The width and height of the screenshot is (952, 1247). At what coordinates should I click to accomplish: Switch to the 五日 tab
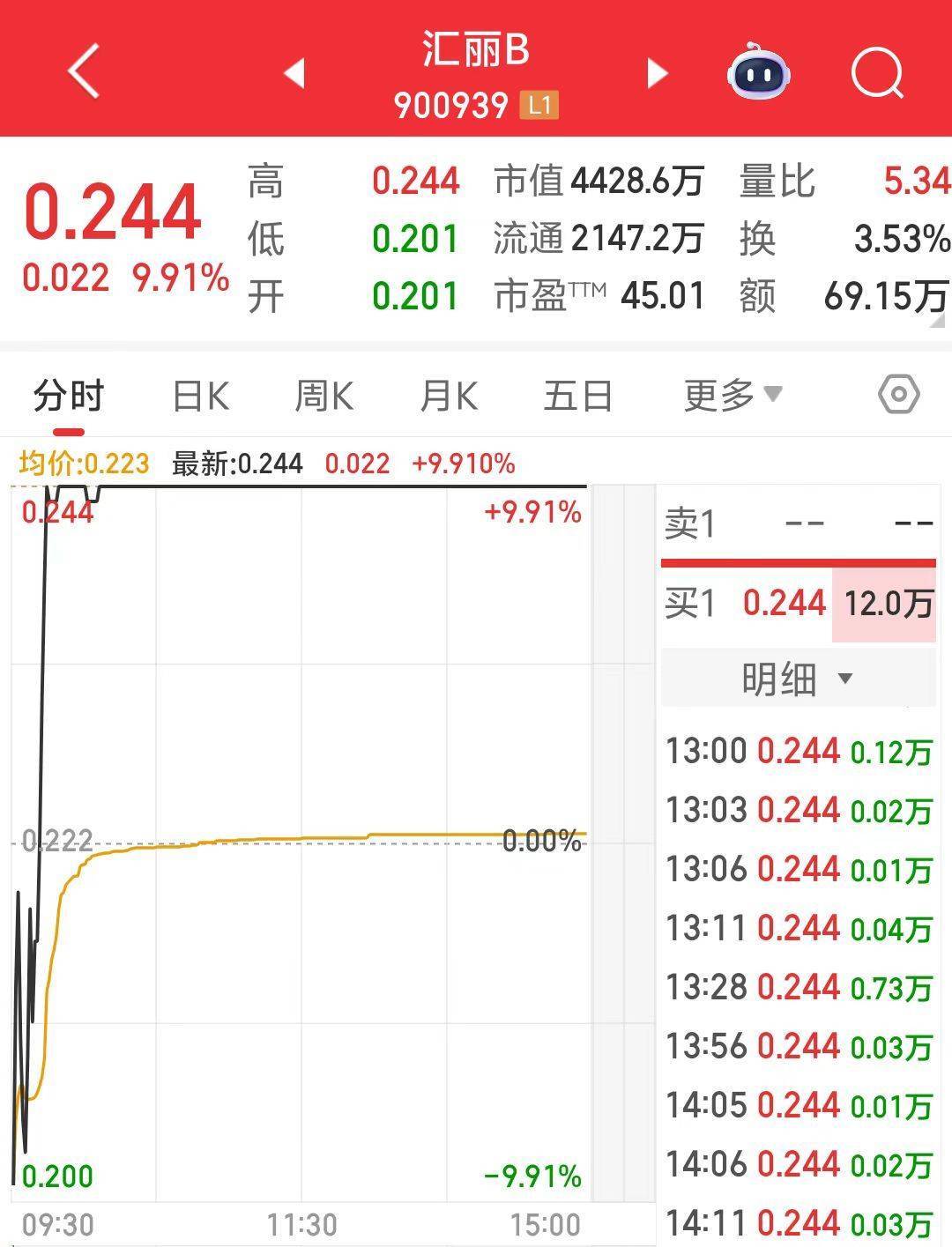577,396
